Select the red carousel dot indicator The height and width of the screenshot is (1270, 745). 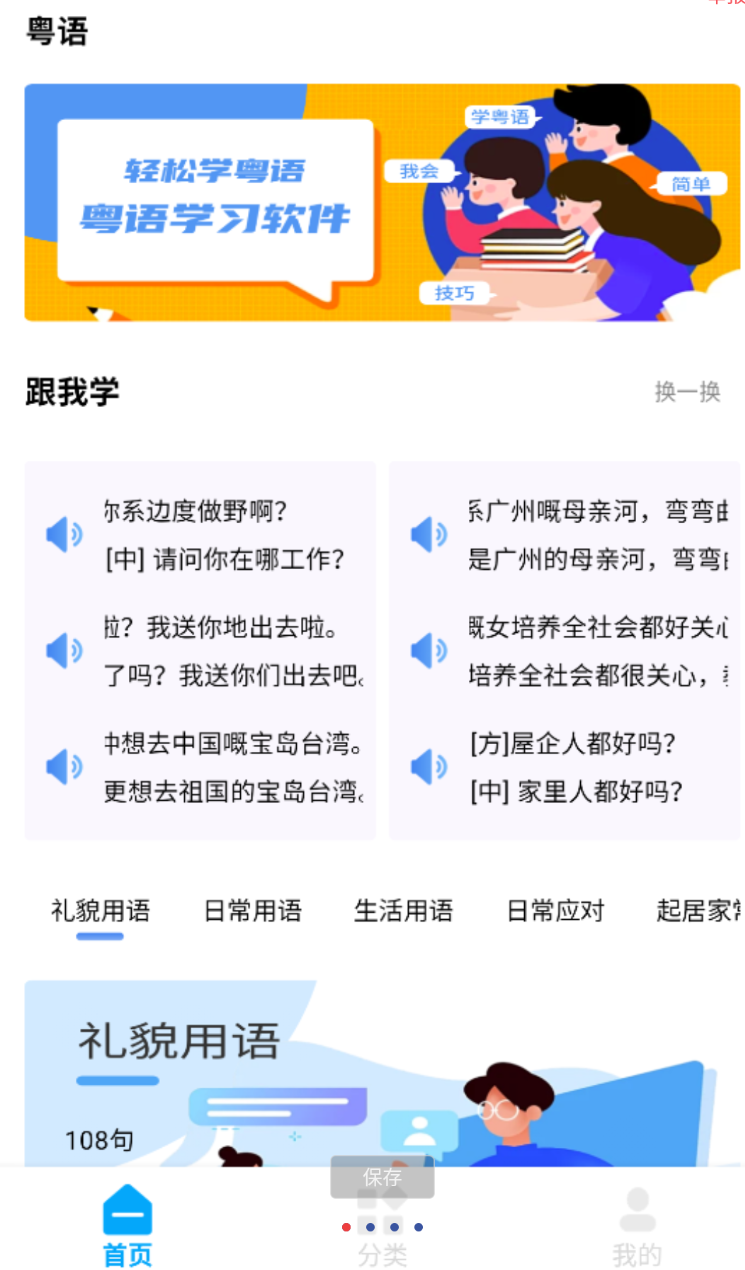[x=346, y=1227]
